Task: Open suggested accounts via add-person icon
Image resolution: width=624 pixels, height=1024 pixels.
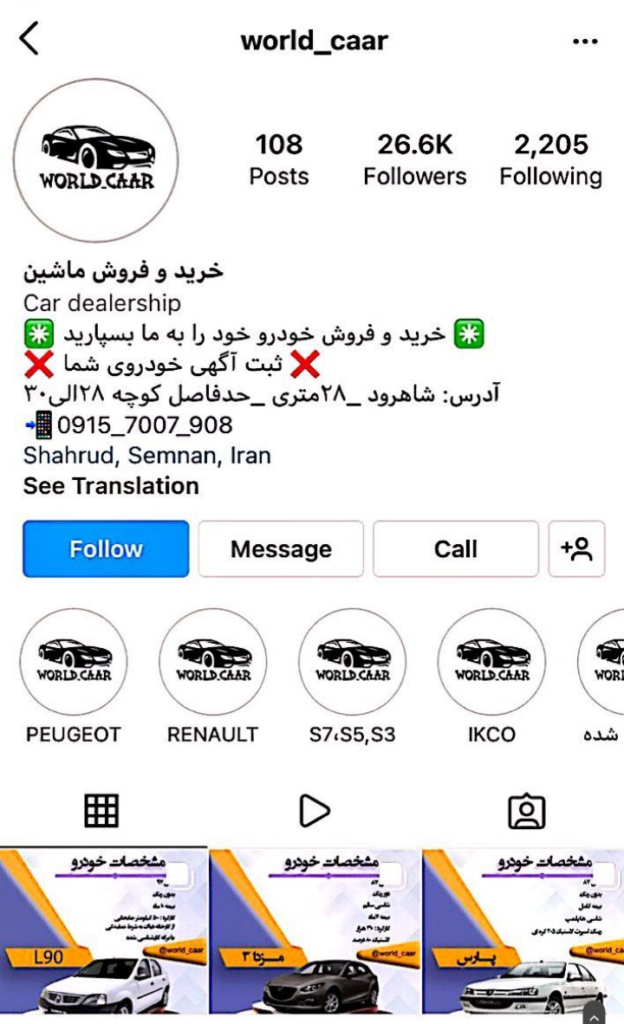Action: [x=577, y=549]
